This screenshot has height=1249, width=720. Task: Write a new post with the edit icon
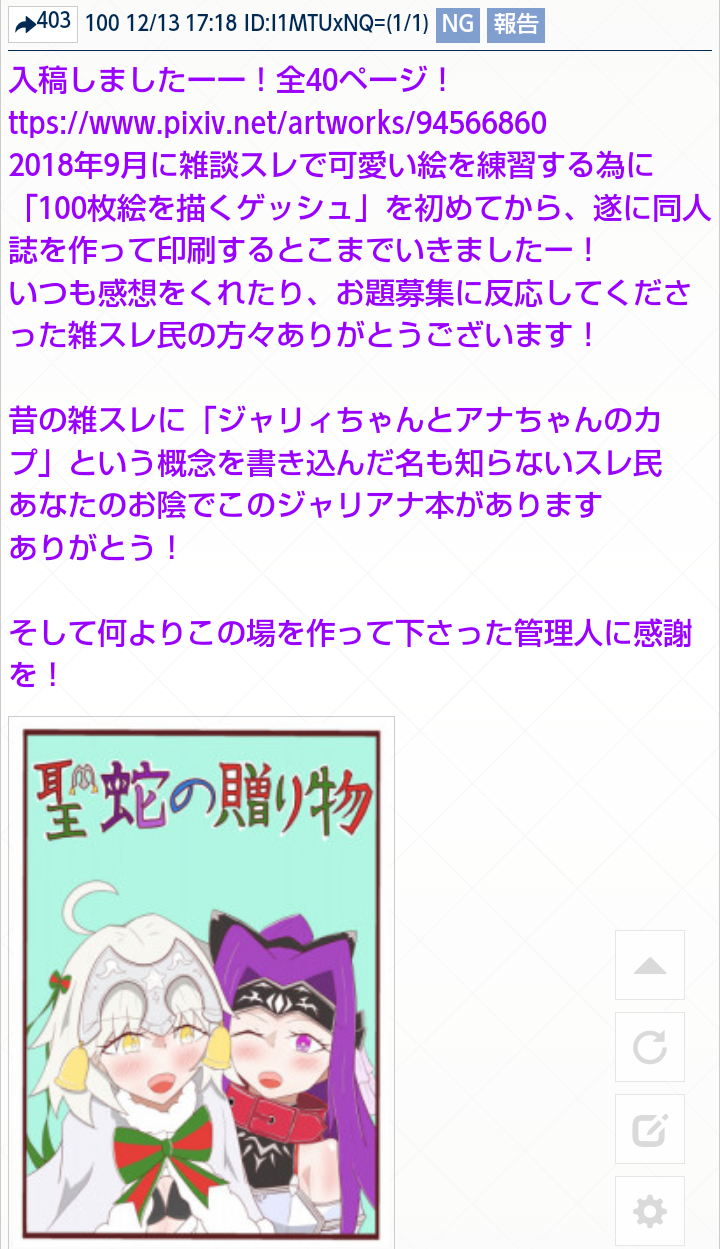click(x=650, y=1129)
